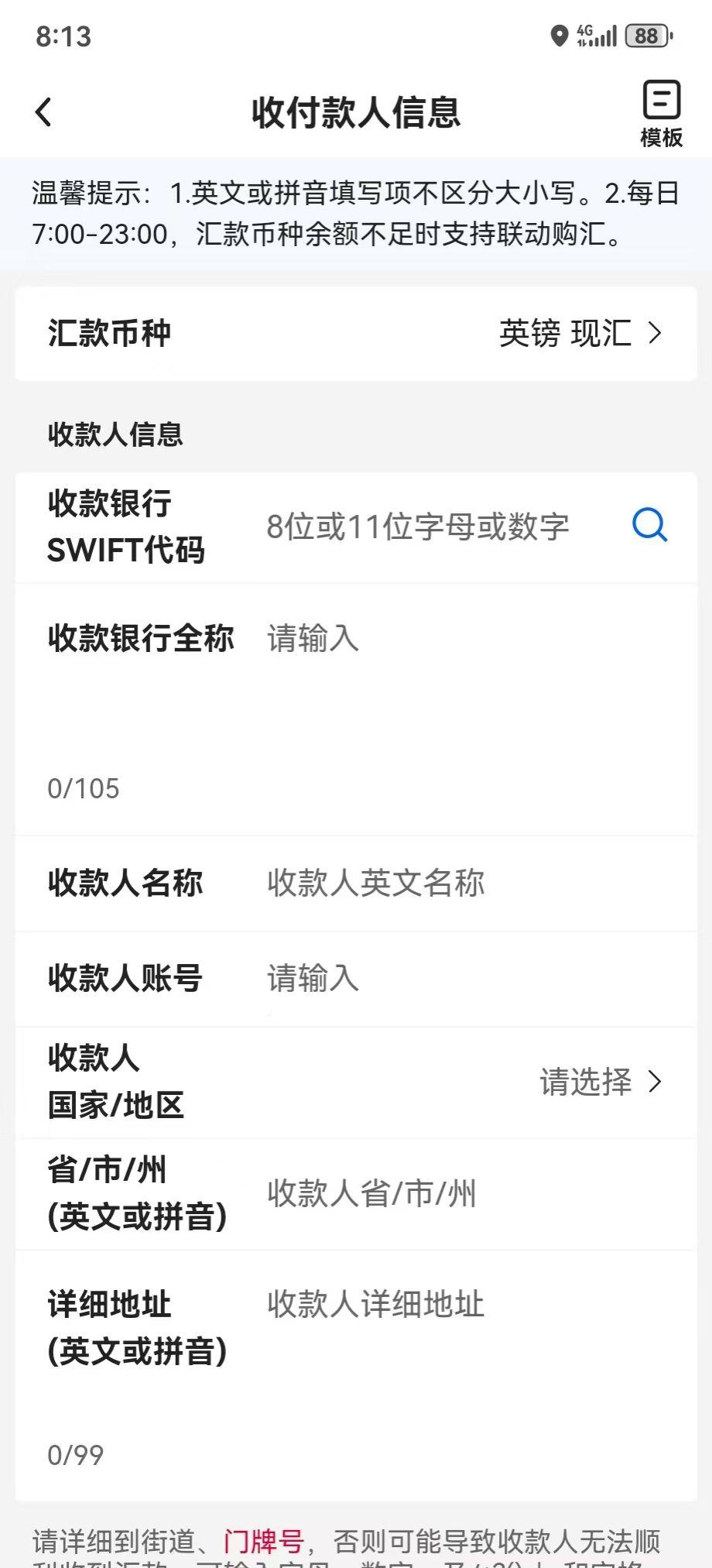
Task: Change 汇款币种 from 英镑 现汇
Action: point(580,334)
